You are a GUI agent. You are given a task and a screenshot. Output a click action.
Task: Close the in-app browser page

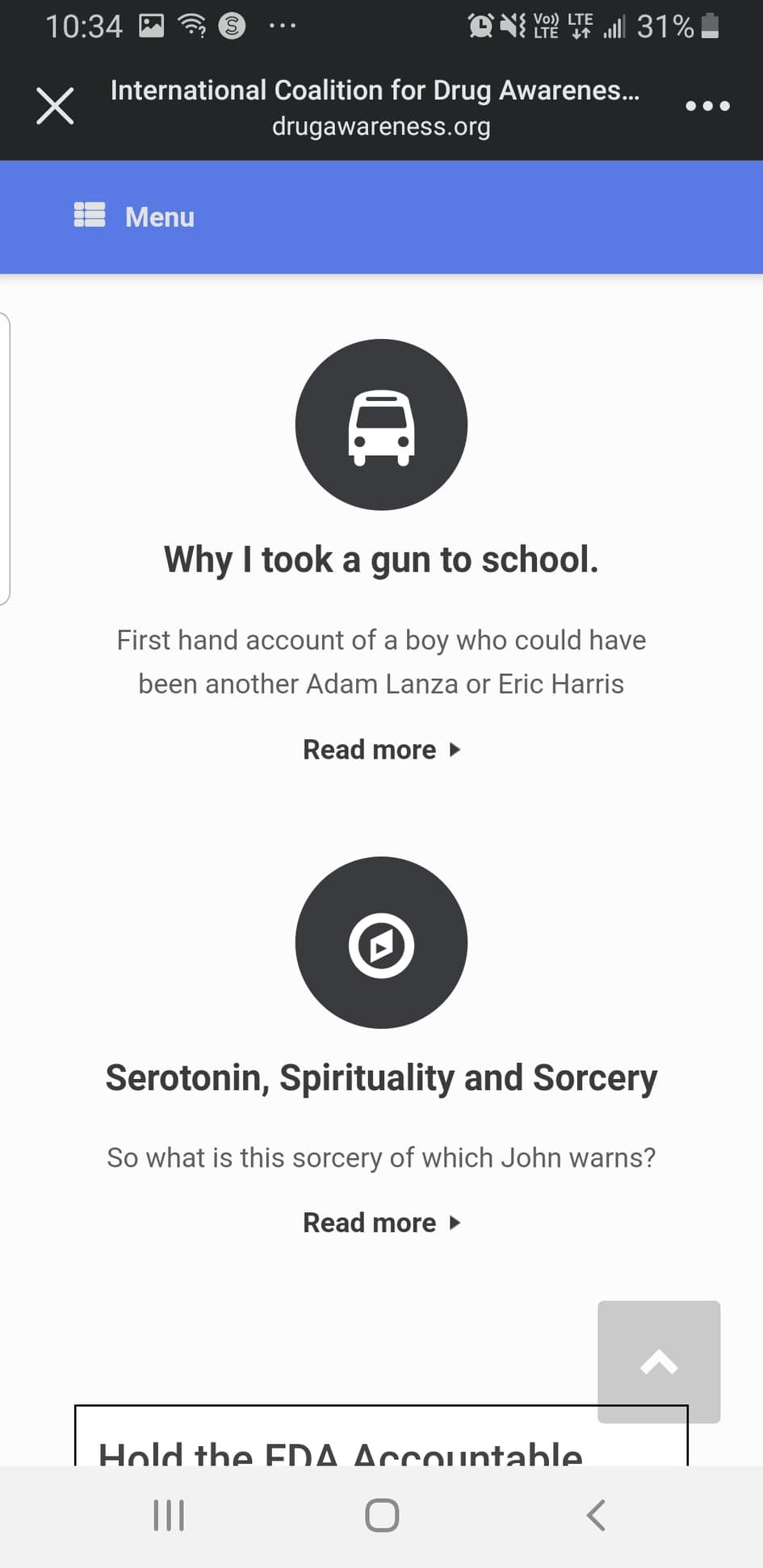click(55, 106)
